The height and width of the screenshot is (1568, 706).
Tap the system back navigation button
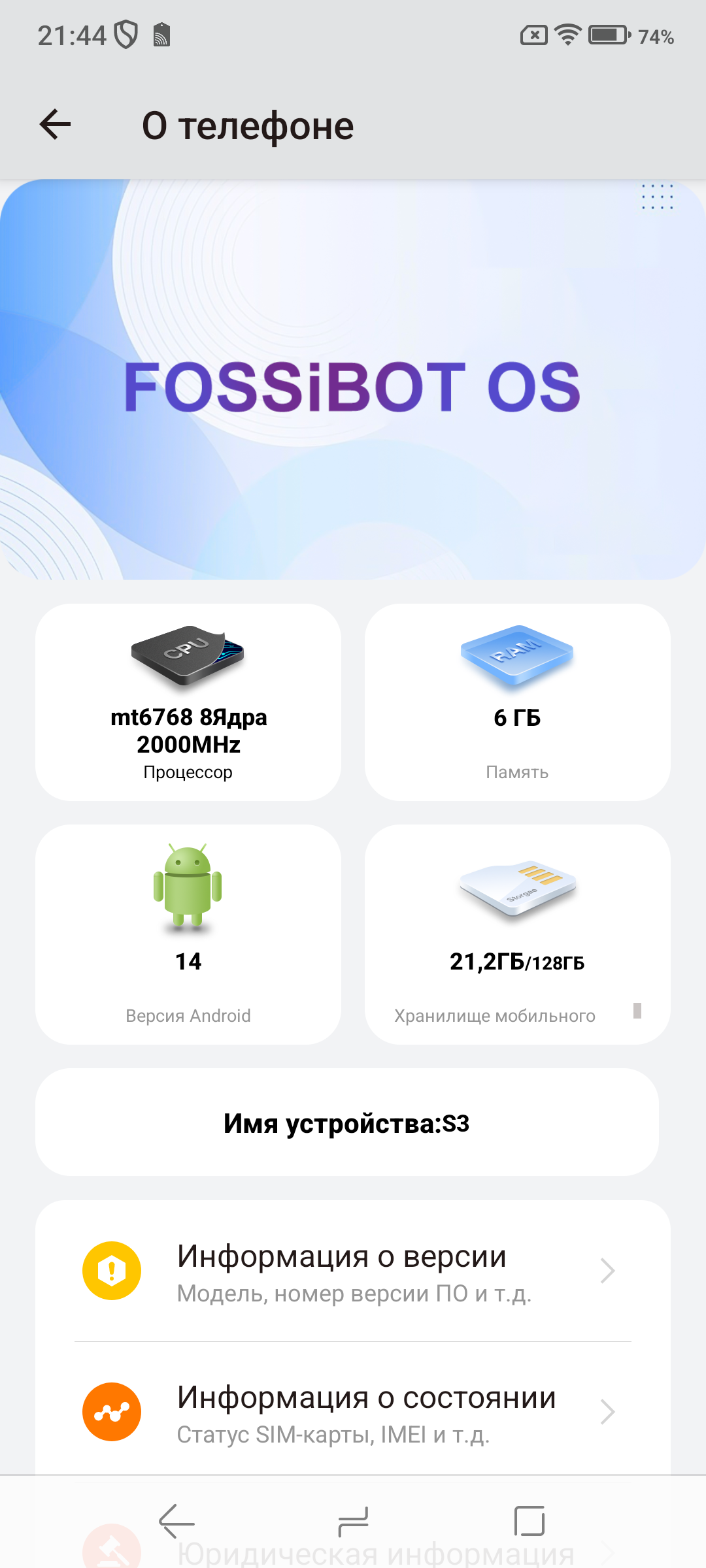point(176,1521)
